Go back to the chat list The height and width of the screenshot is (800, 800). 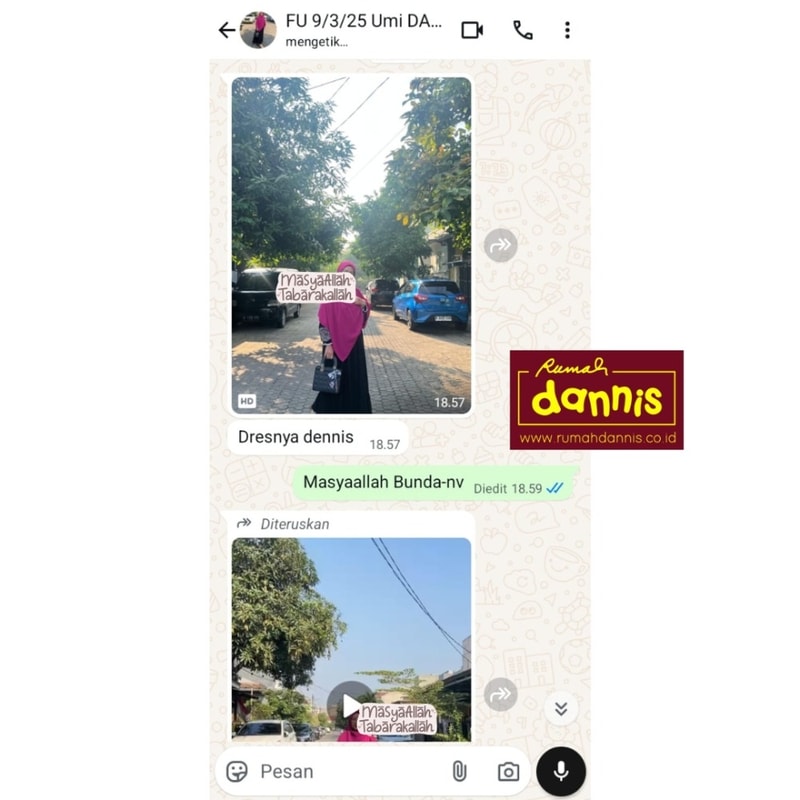point(226,30)
